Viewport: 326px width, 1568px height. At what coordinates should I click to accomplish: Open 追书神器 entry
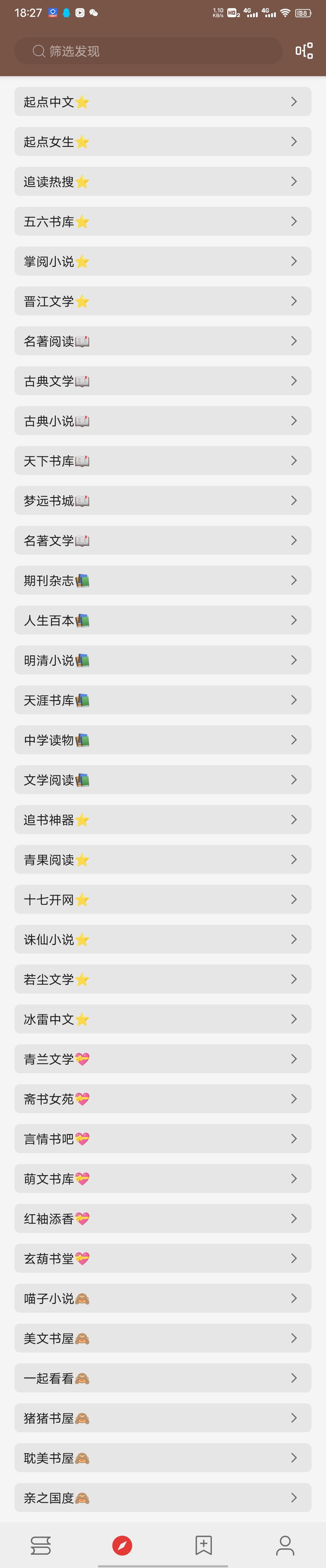pos(163,819)
